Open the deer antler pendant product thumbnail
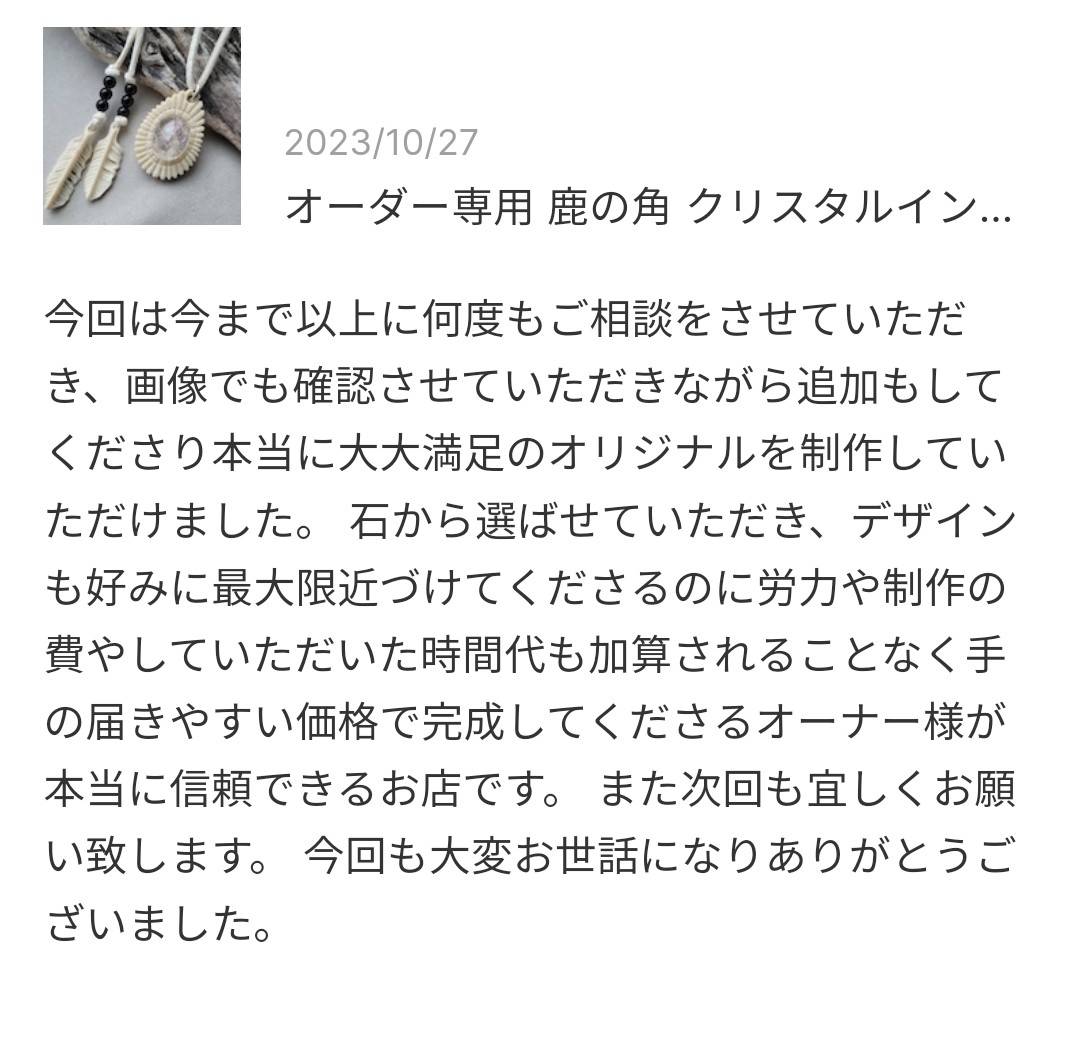The width and height of the screenshot is (1080, 1037). point(142,126)
